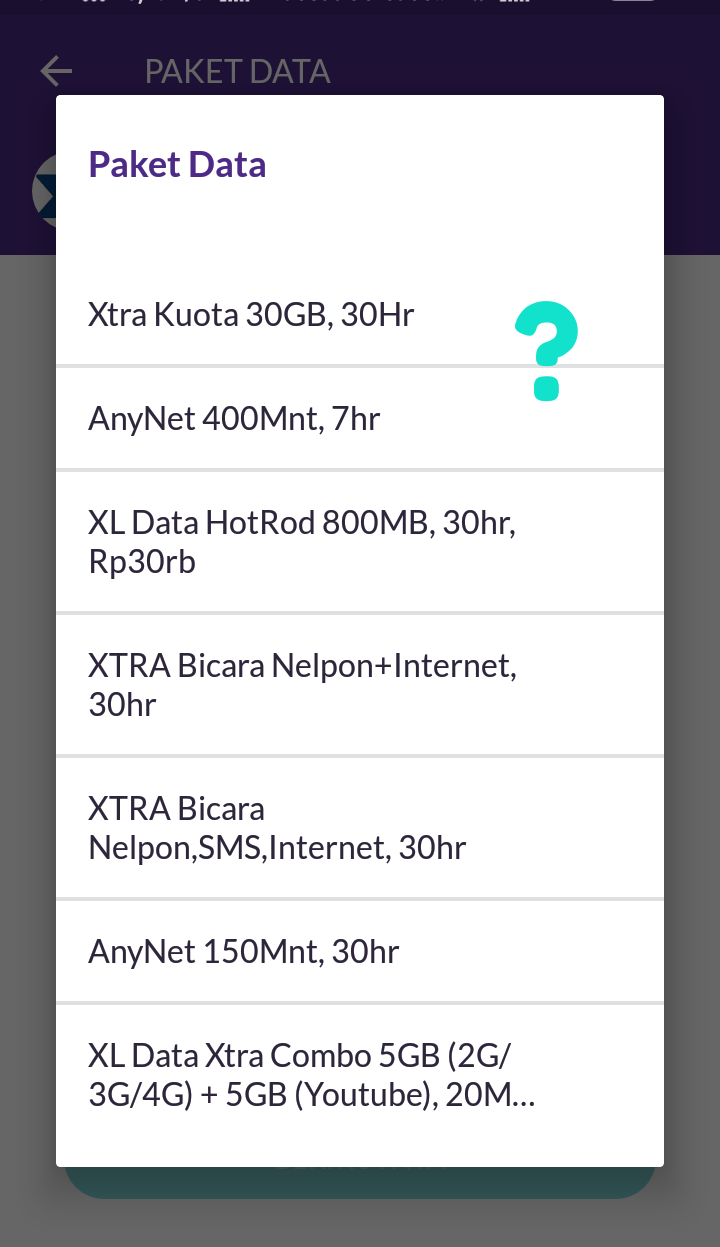Tap the teal question mark help icon
The width and height of the screenshot is (720, 1247).
[546, 354]
